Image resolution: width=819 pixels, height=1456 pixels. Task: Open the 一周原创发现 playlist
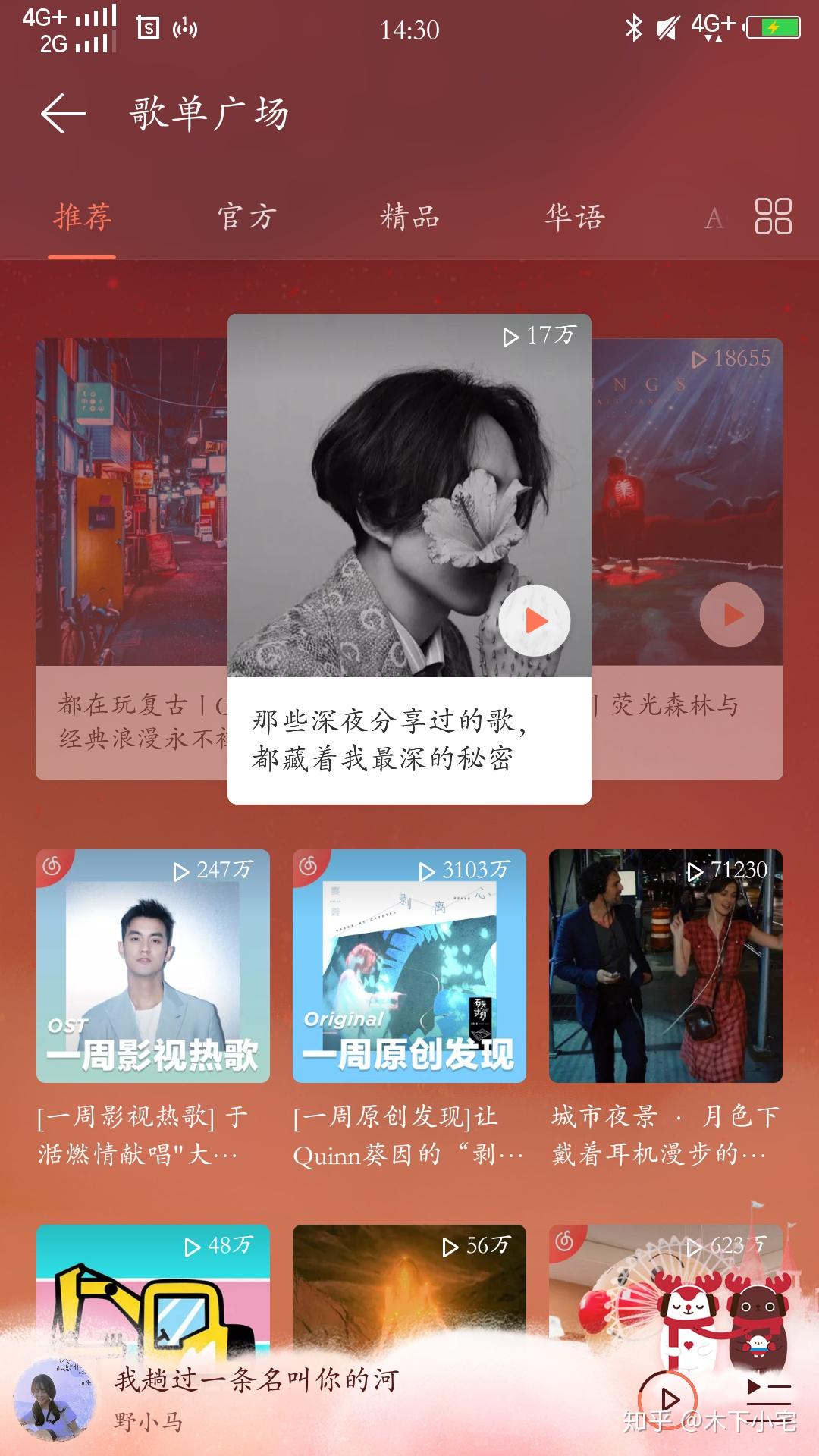409,966
